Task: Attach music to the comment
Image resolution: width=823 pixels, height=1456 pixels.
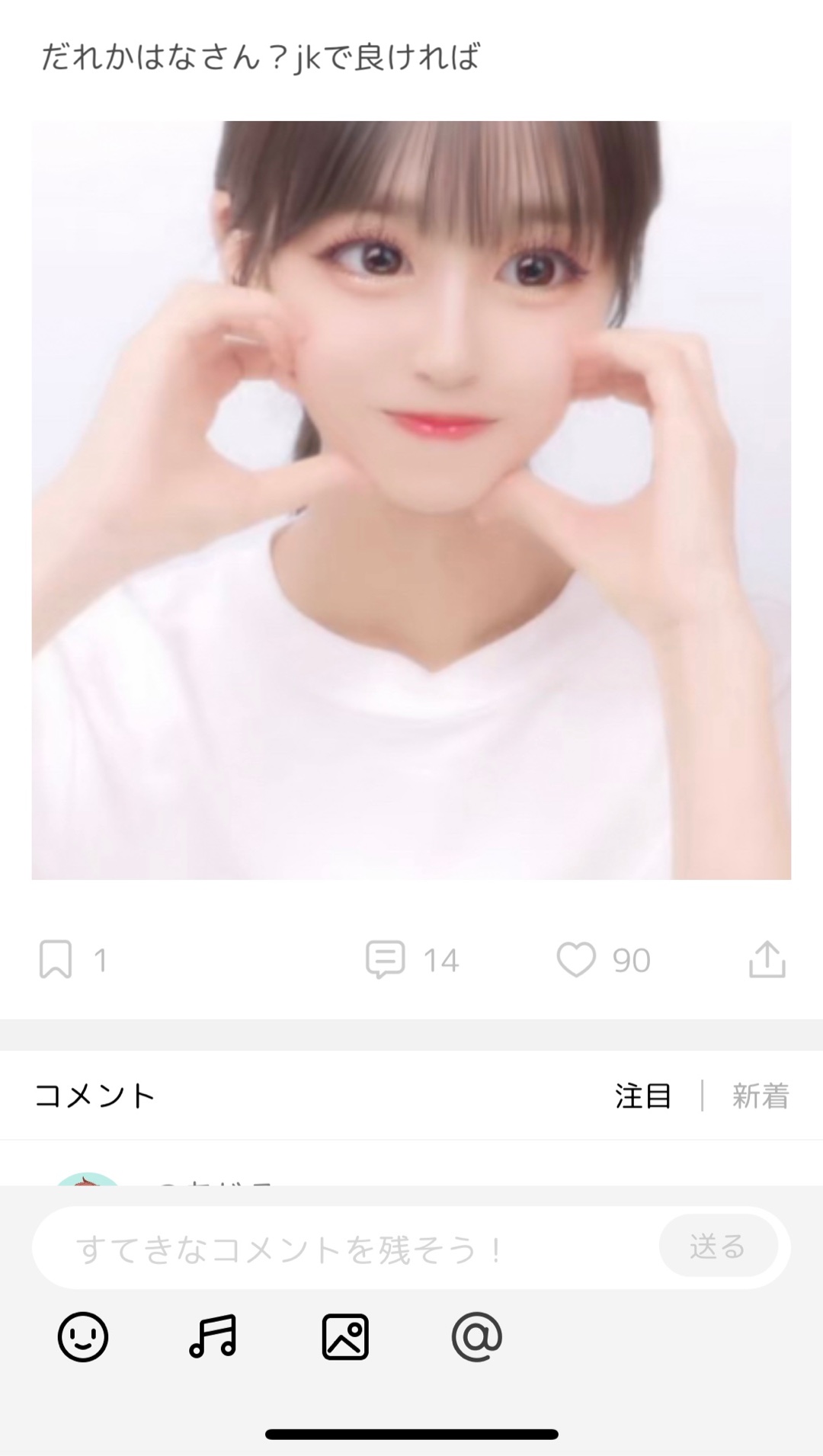Action: (213, 1337)
